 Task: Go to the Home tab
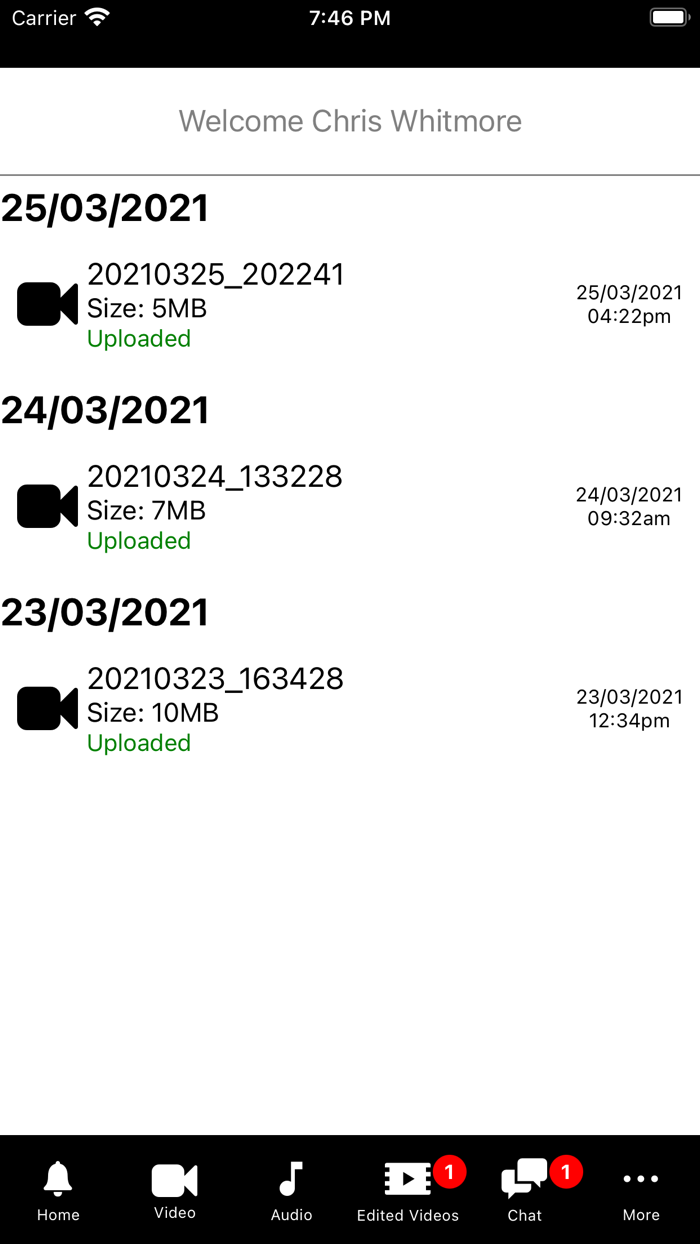(58, 1191)
